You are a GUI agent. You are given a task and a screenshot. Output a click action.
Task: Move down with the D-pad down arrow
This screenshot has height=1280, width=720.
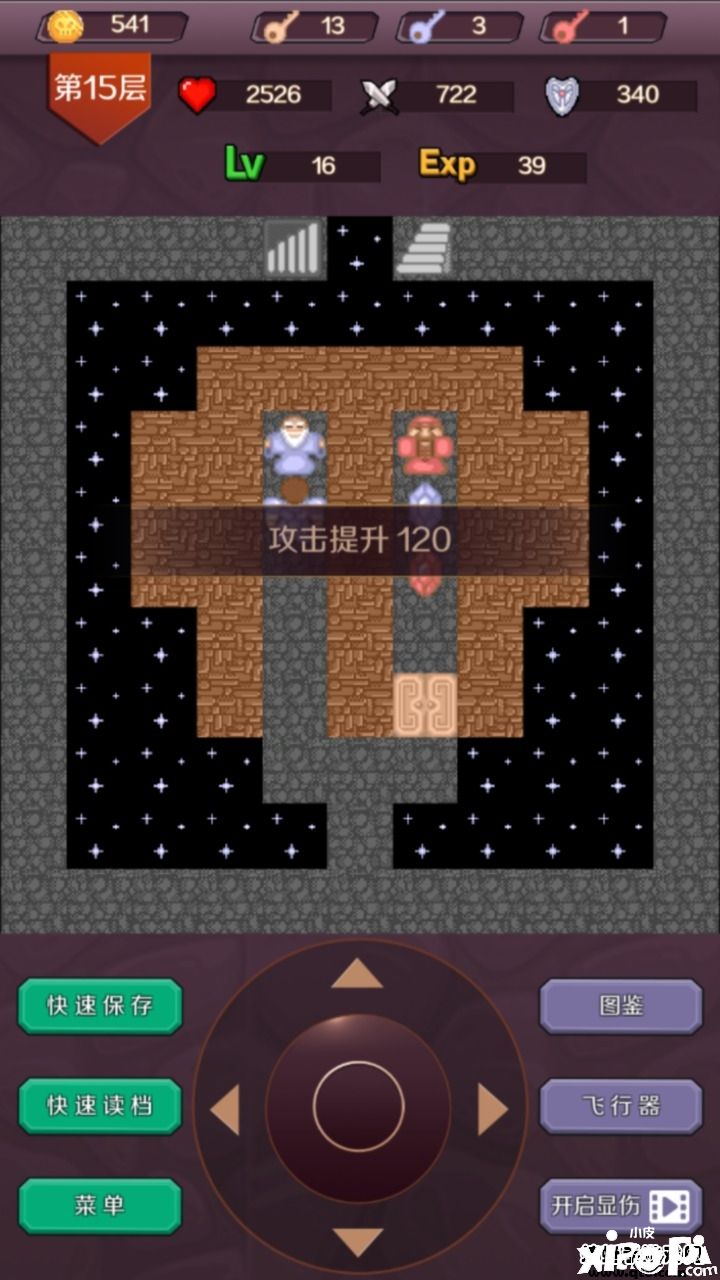pyautogui.click(x=357, y=1241)
